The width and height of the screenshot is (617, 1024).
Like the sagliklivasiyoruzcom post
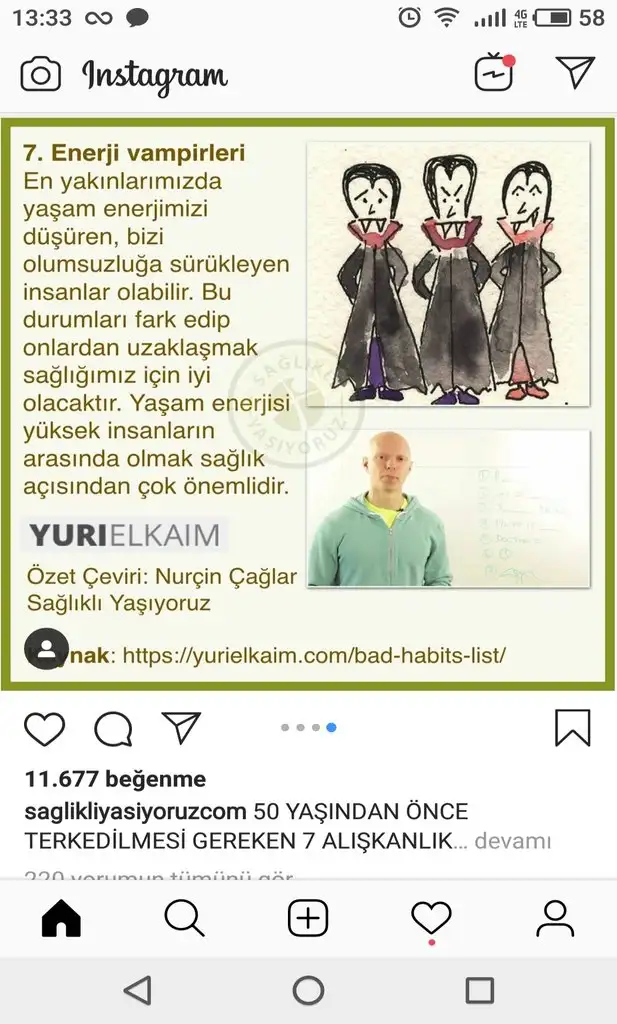(x=44, y=729)
